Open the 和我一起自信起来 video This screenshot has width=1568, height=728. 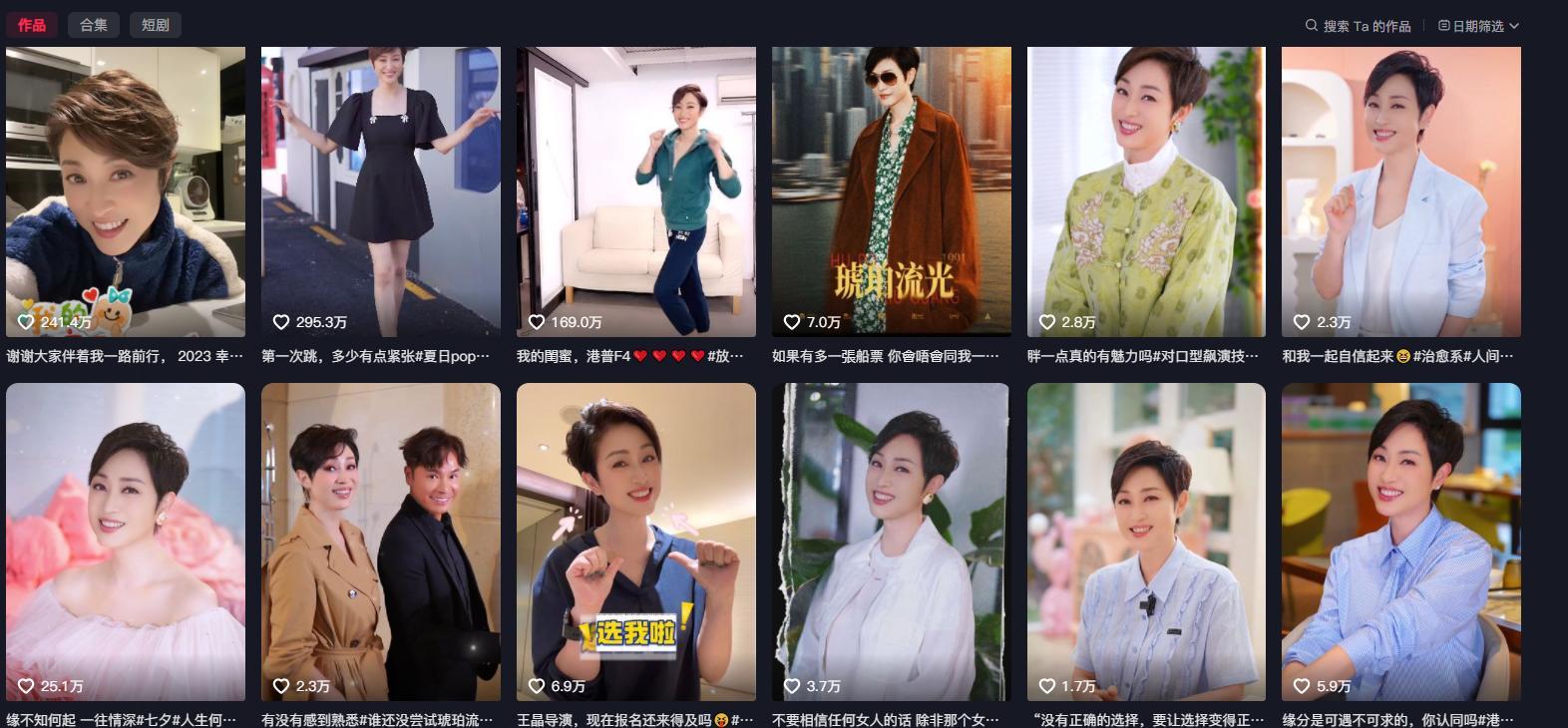1401,191
